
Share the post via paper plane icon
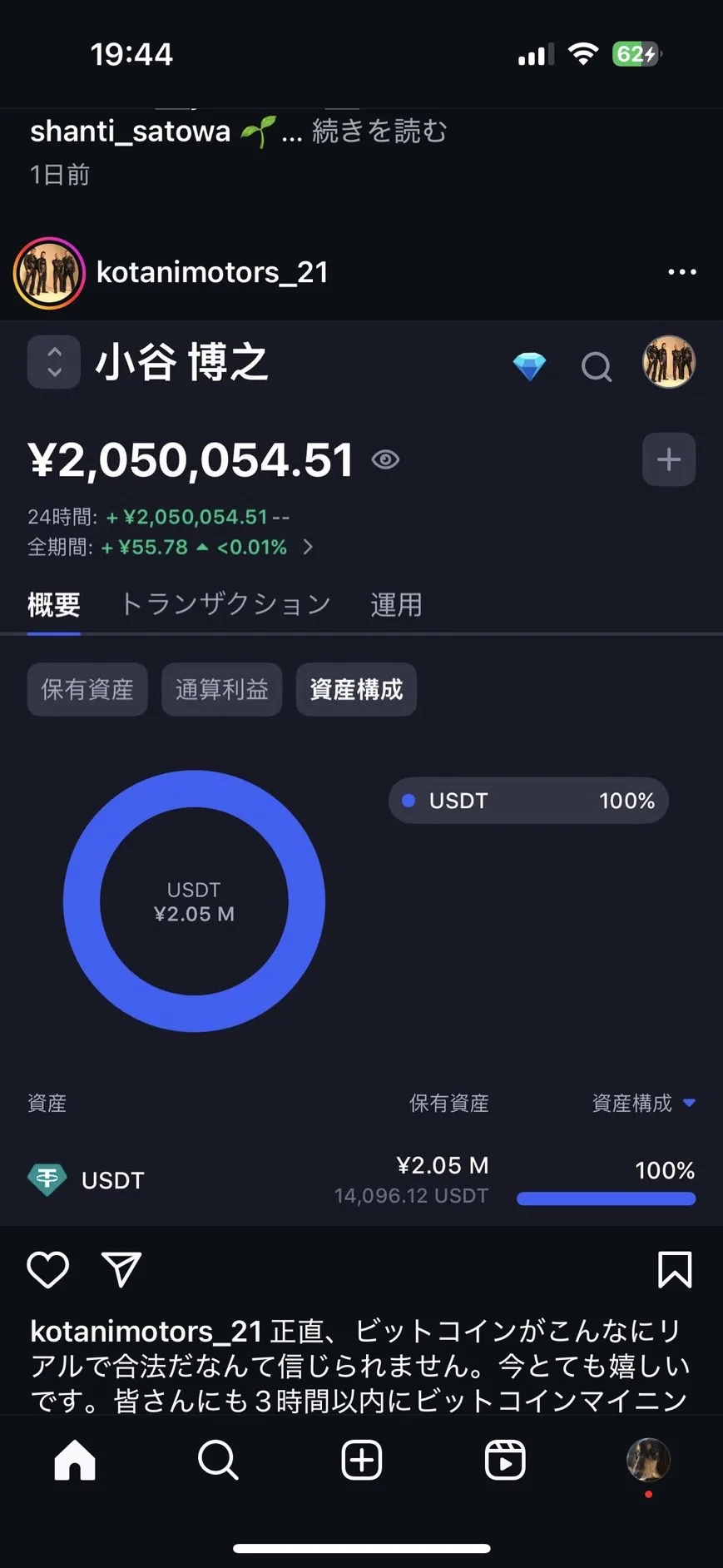coord(121,1269)
